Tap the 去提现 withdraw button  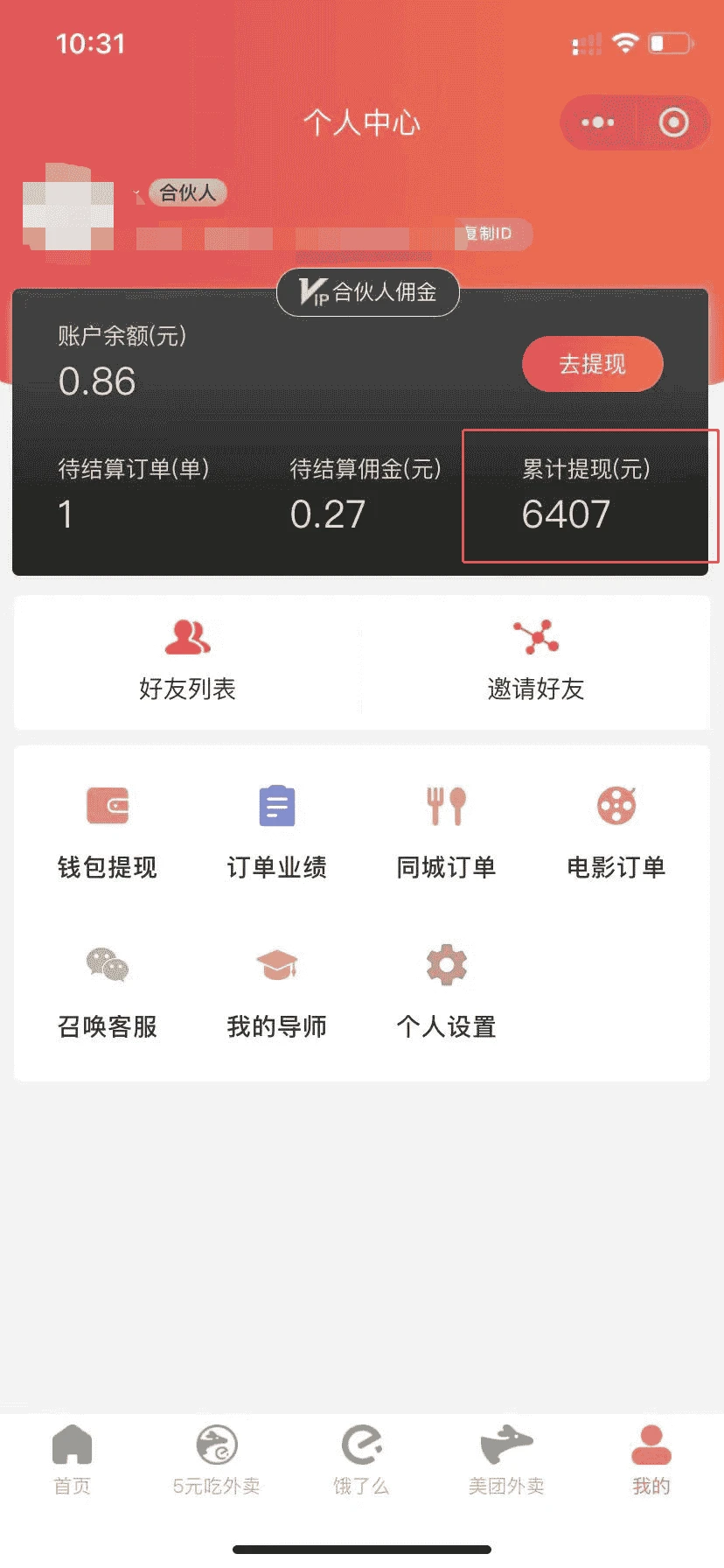592,365
